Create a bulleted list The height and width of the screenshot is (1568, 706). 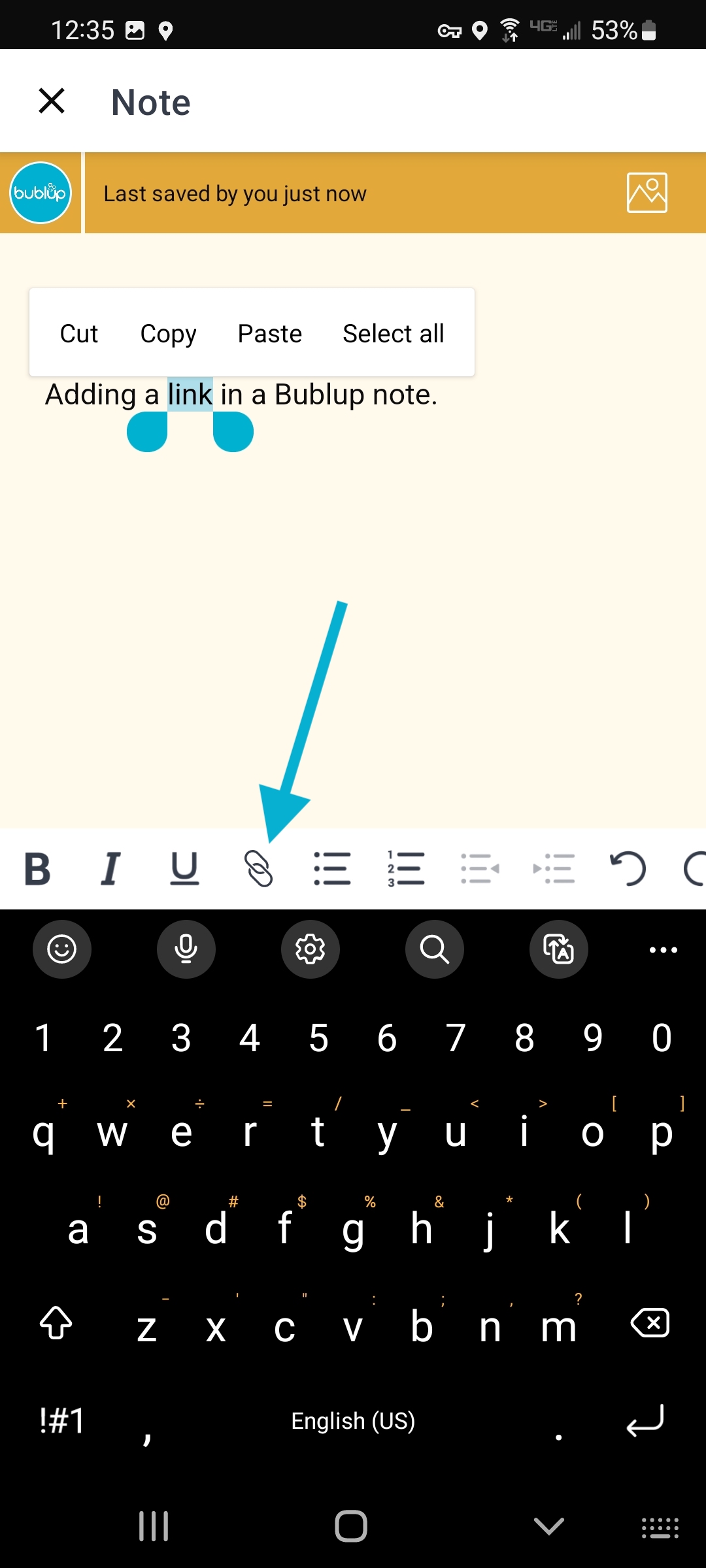(332, 869)
